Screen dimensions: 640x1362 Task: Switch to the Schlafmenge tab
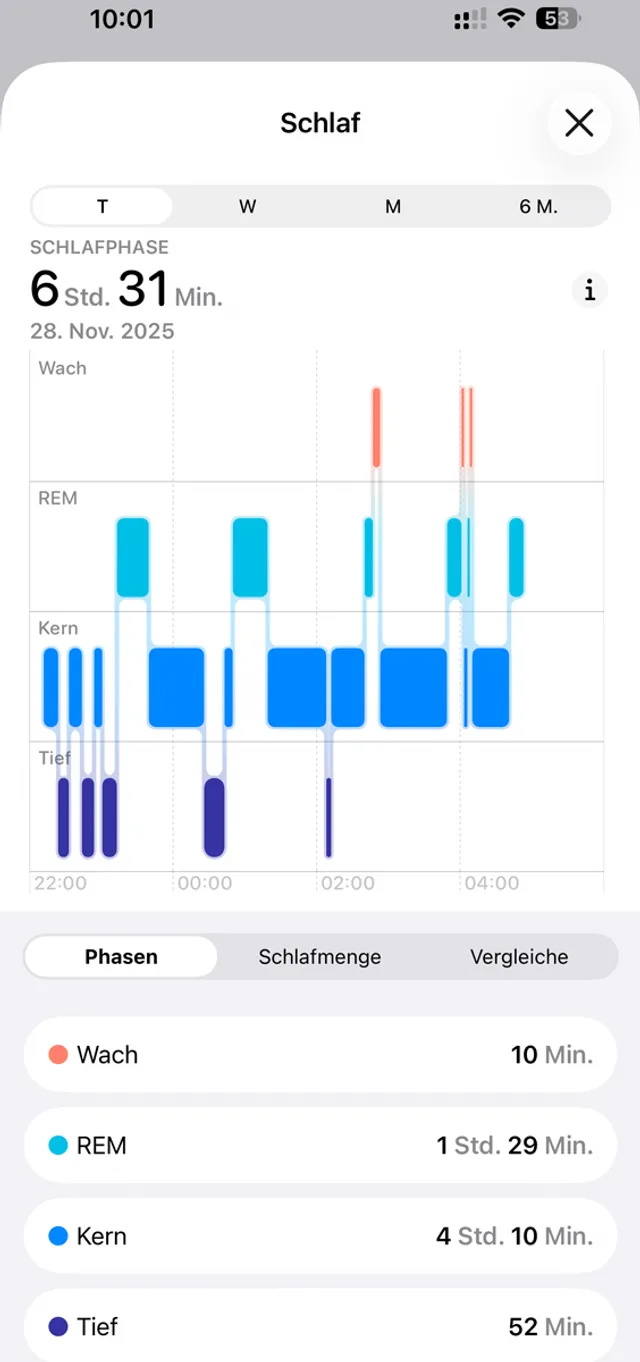point(320,957)
